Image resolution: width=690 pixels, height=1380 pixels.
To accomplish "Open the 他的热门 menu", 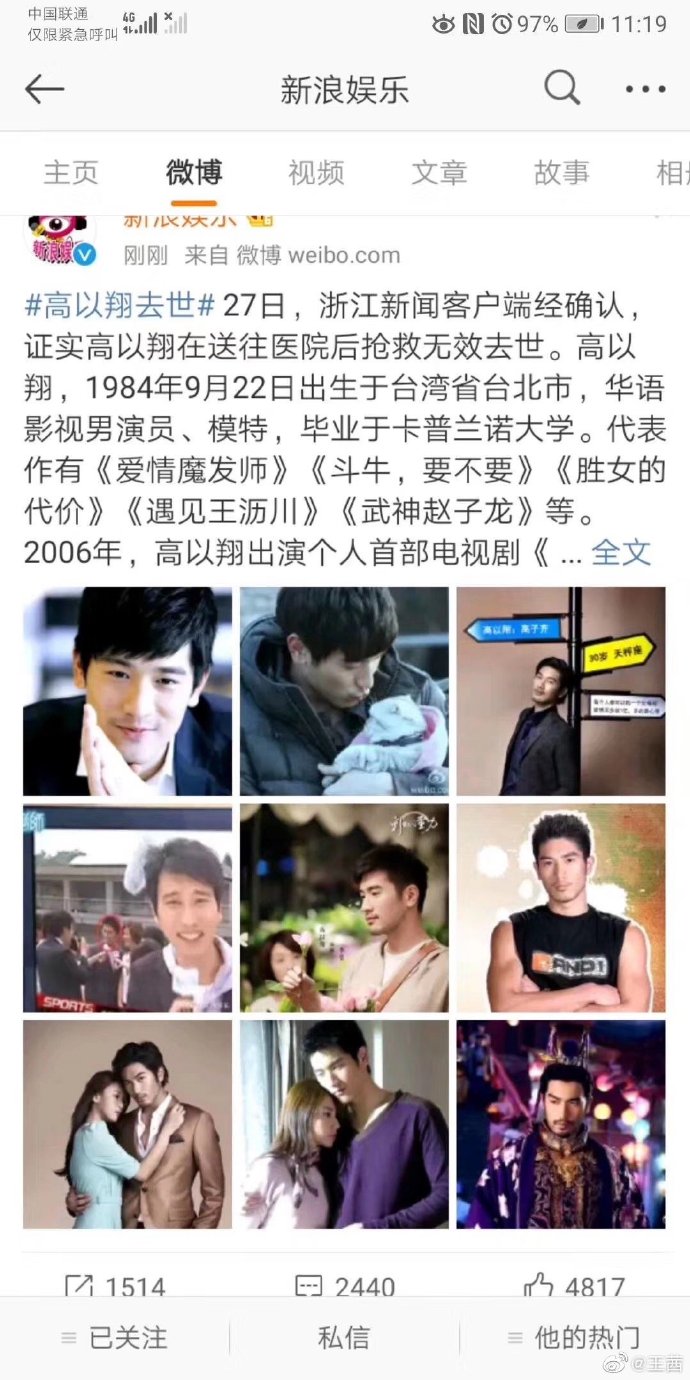I will 574,1338.
